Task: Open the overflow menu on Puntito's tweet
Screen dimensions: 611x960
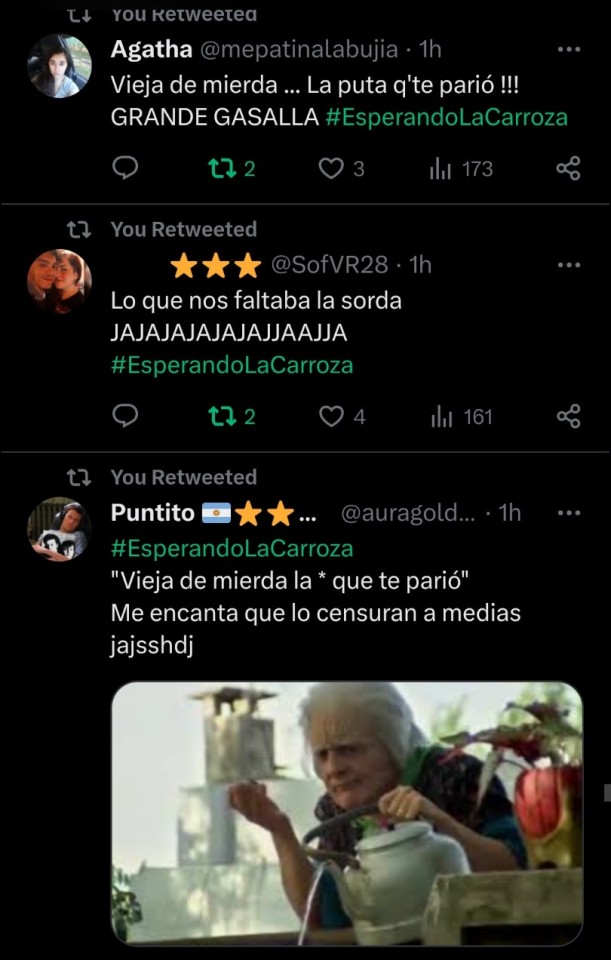Action: click(568, 513)
